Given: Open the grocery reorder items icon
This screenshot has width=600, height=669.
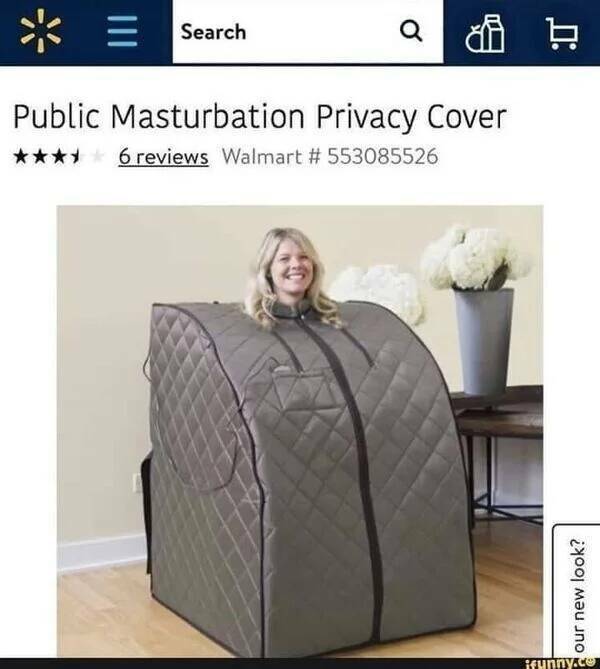Looking at the screenshot, I should pos(484,33).
